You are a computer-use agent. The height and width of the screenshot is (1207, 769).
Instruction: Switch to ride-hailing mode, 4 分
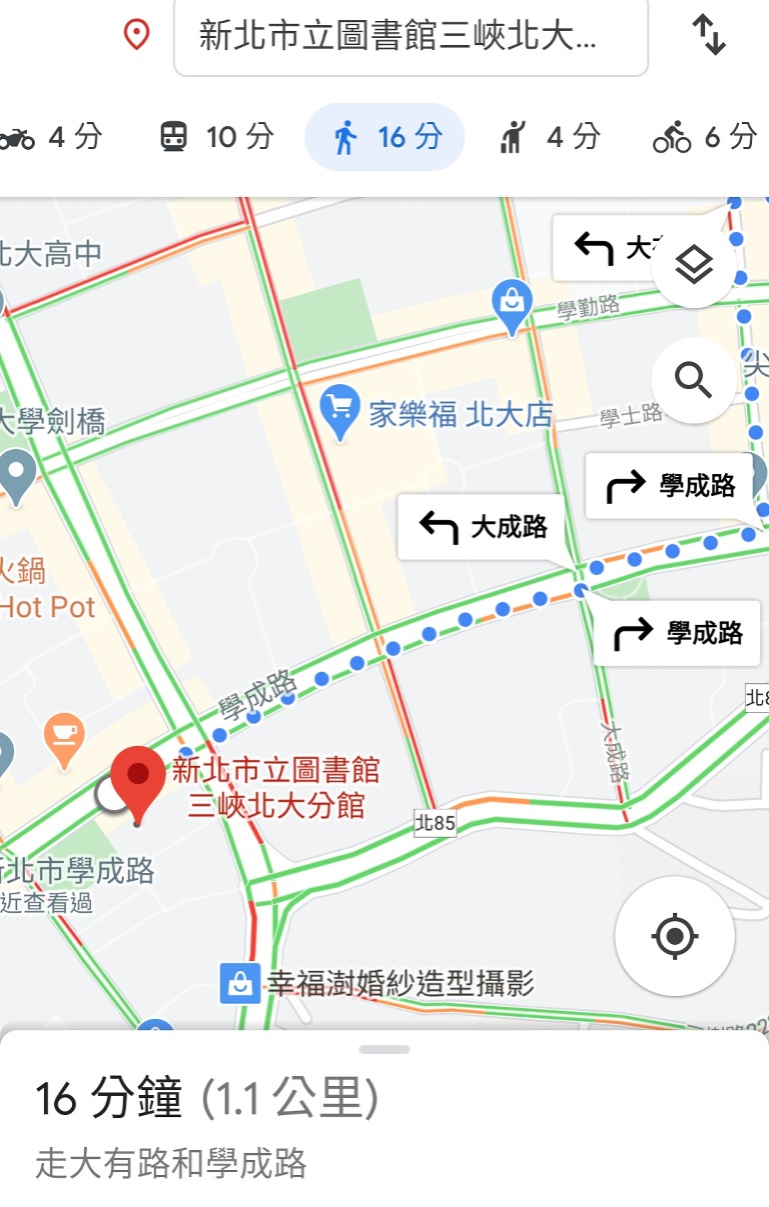(550, 137)
